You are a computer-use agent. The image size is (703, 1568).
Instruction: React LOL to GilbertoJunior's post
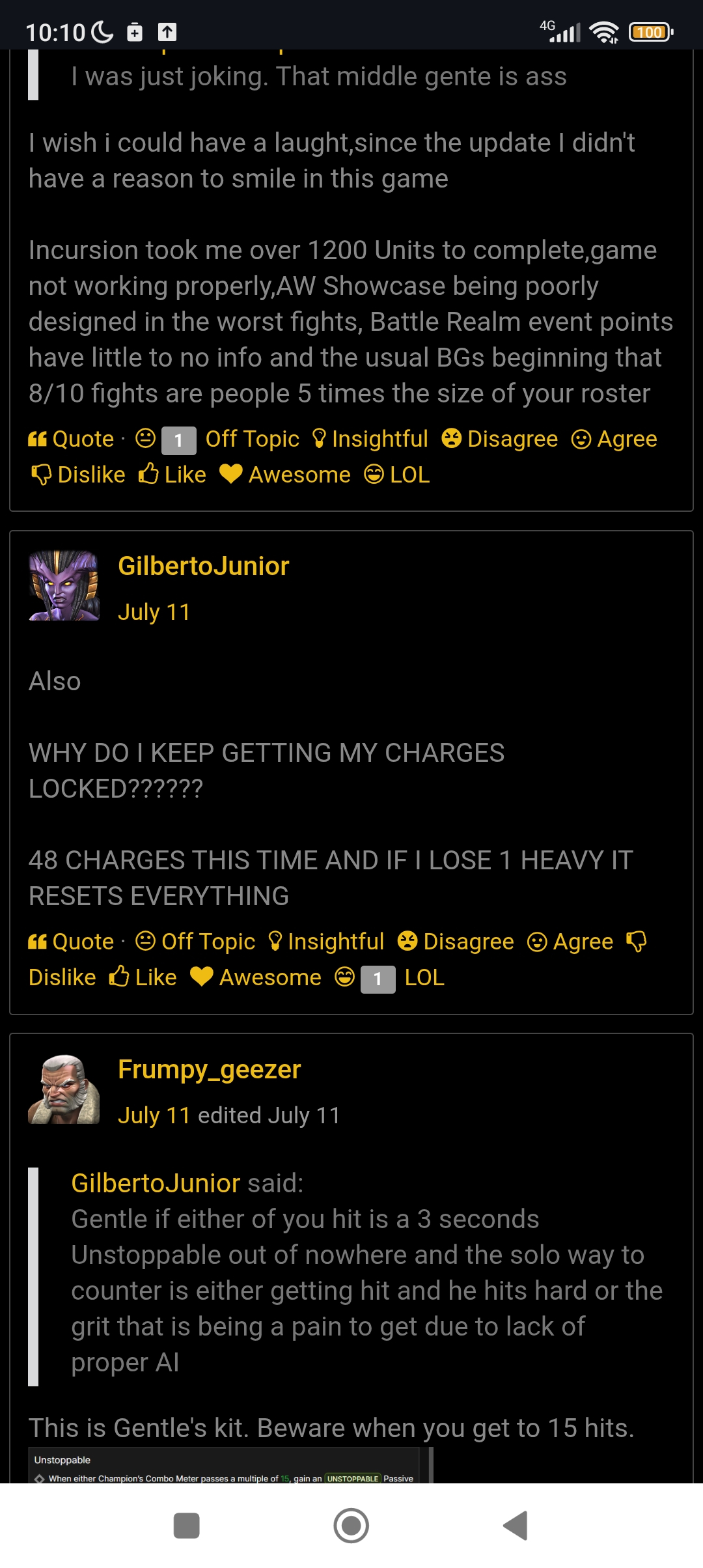pos(424,977)
